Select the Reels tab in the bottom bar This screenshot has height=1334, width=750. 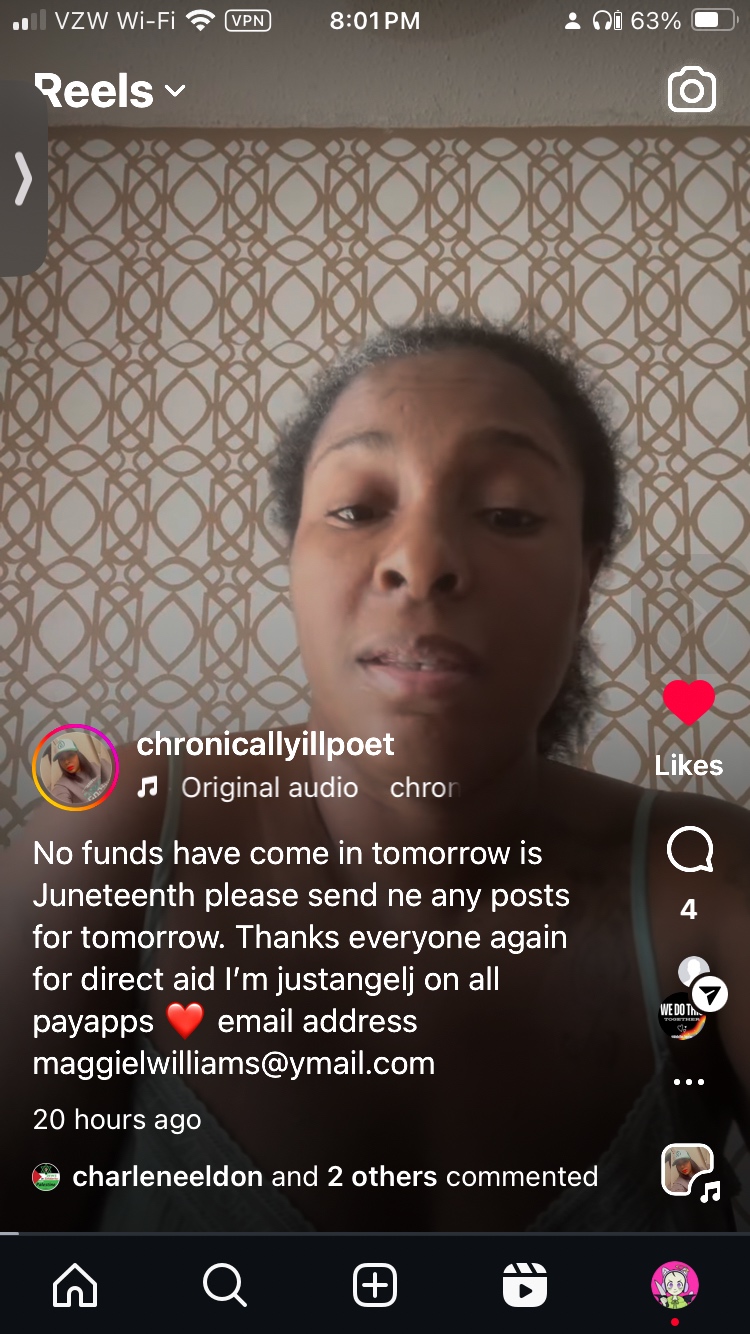525,1285
